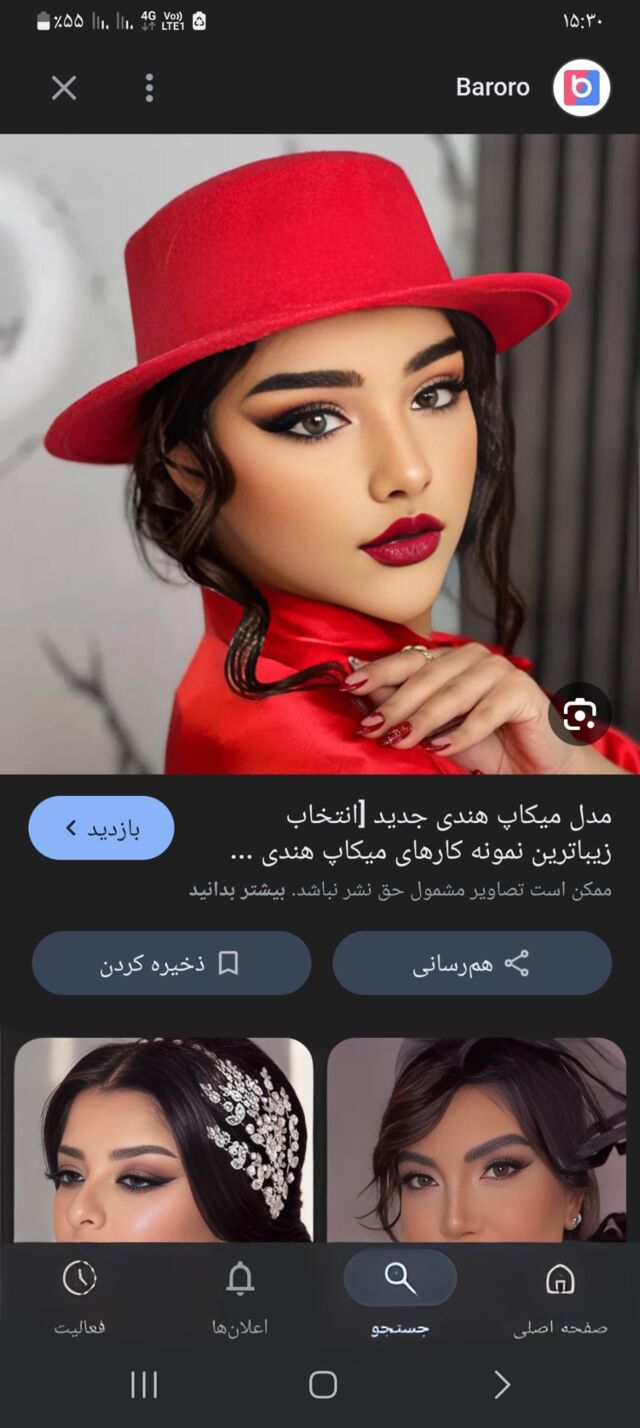Tap the system home button
This screenshot has height=1428, width=640.
click(322, 1384)
